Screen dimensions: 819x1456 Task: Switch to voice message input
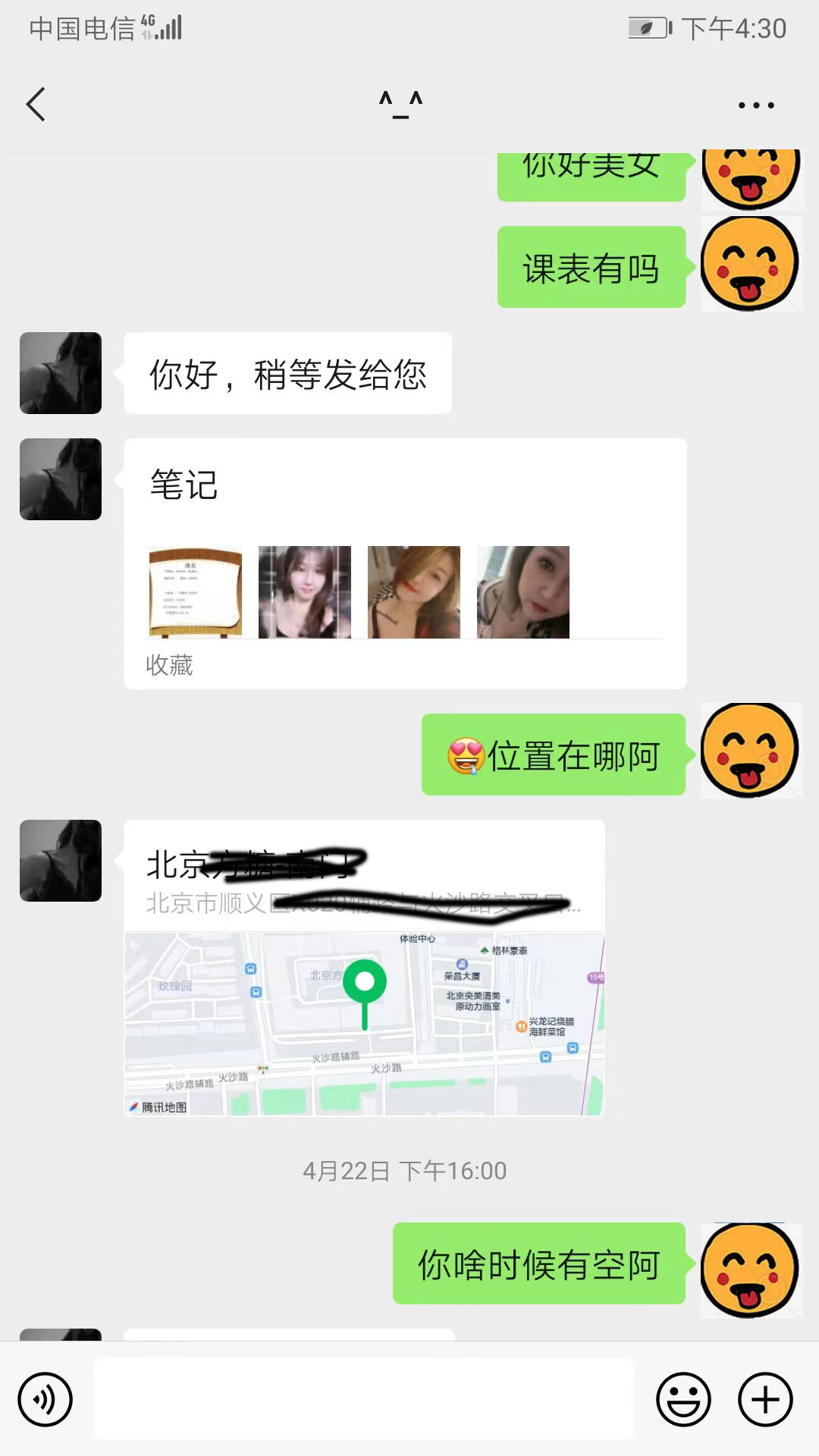[45, 1399]
